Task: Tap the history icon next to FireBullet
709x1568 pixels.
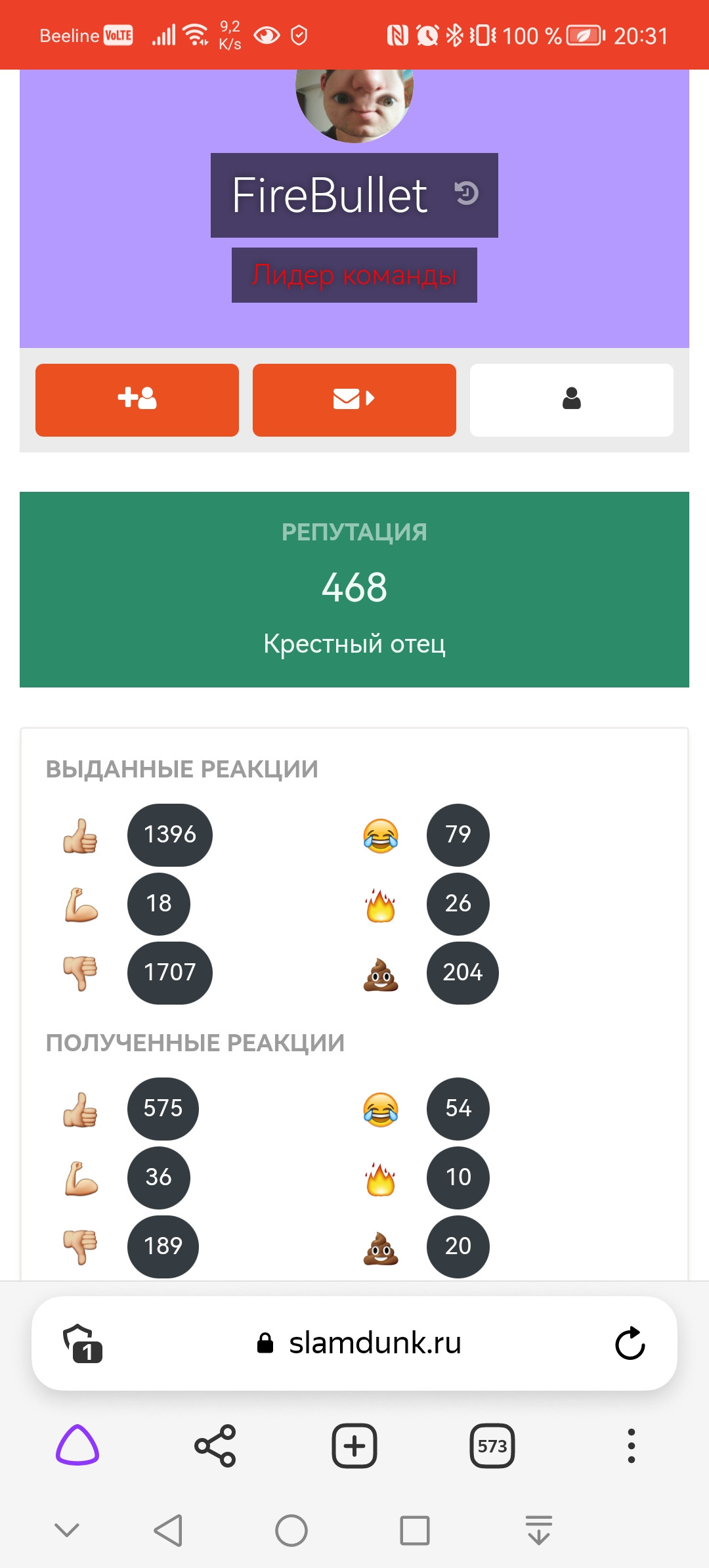Action: (x=467, y=193)
